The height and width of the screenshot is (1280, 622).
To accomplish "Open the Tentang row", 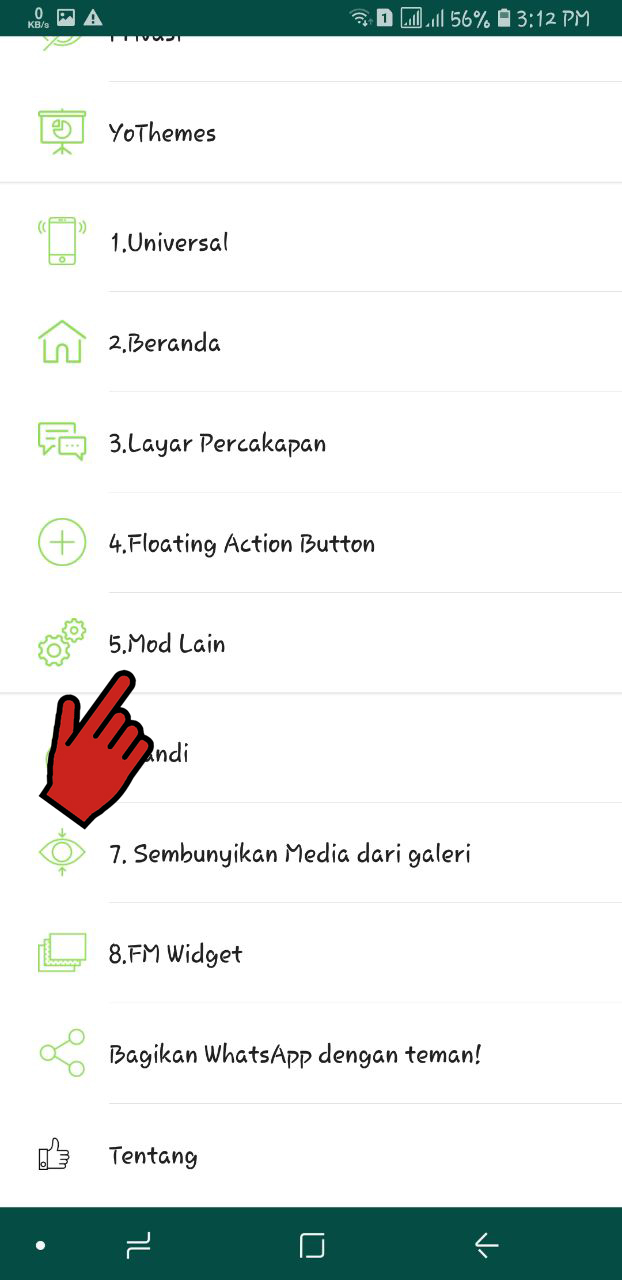I will [311, 1155].
